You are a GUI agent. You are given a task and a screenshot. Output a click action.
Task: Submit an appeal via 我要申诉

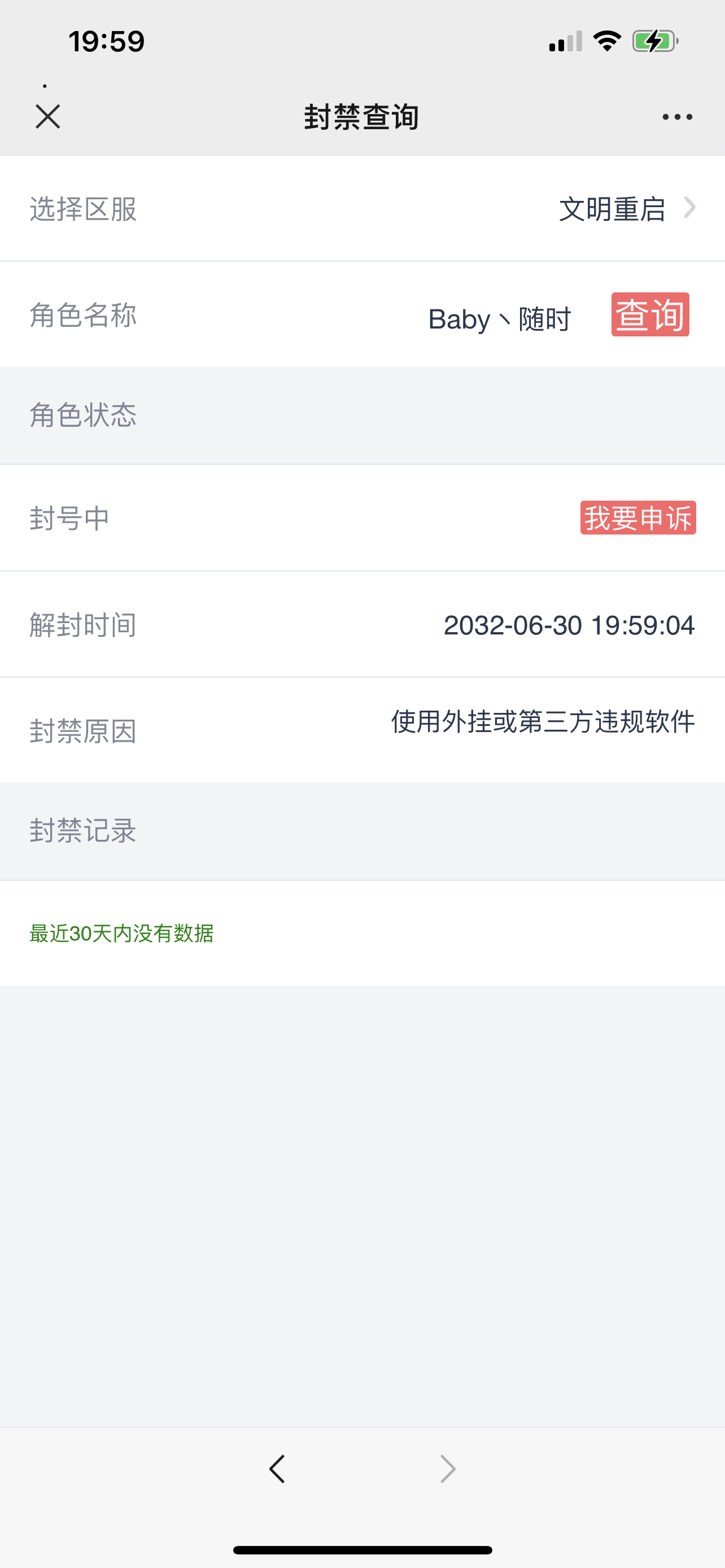[x=638, y=518]
